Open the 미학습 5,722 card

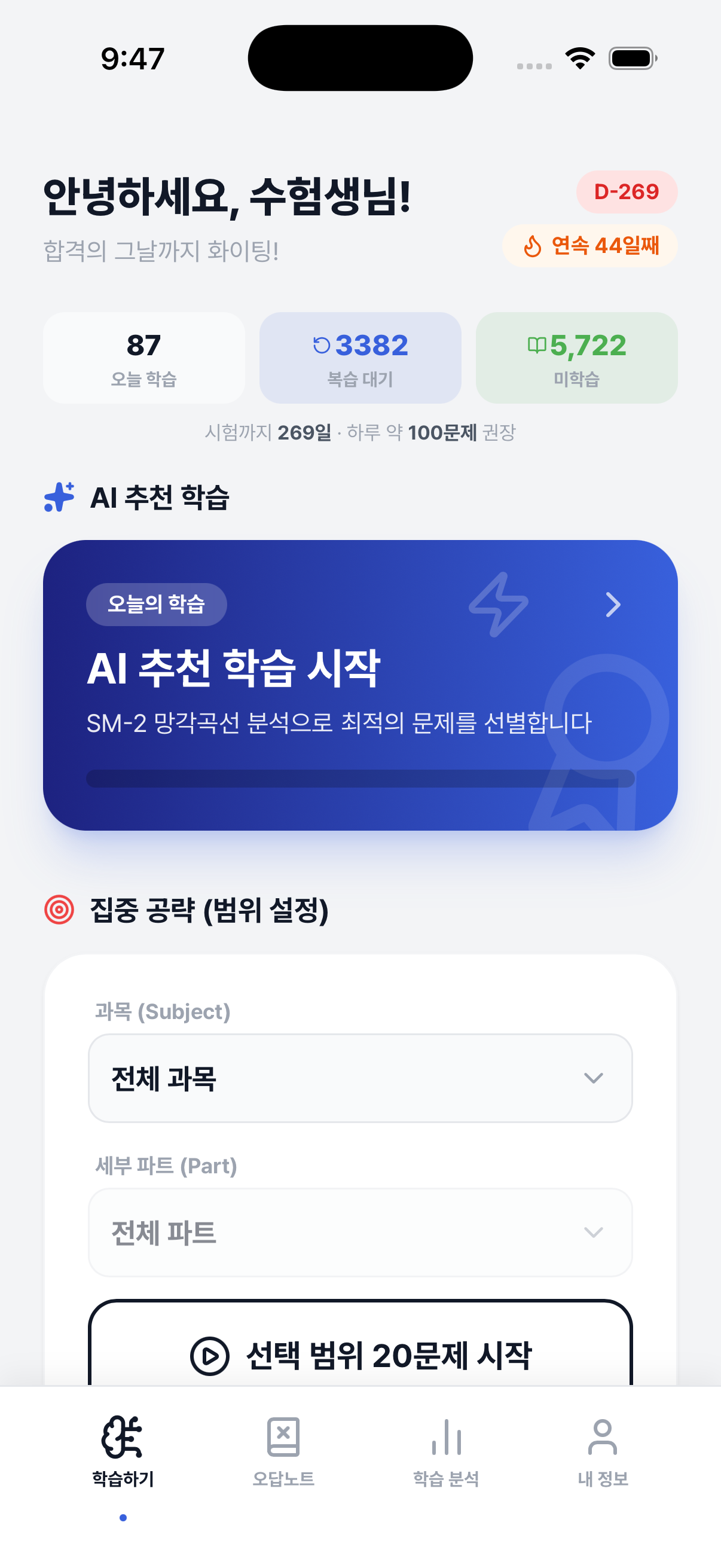(x=576, y=358)
